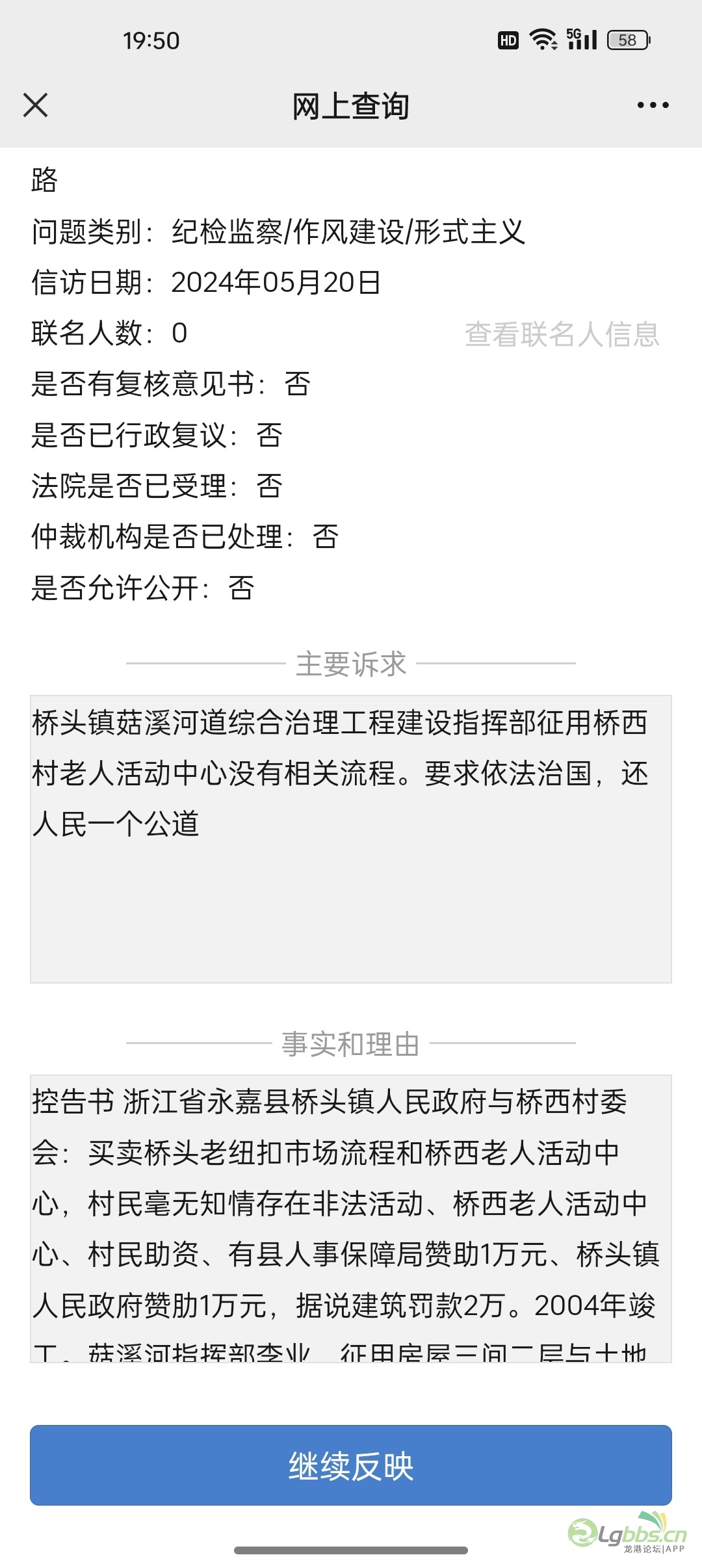
Task: Open 查看联名人信息 link
Action: click(x=562, y=334)
